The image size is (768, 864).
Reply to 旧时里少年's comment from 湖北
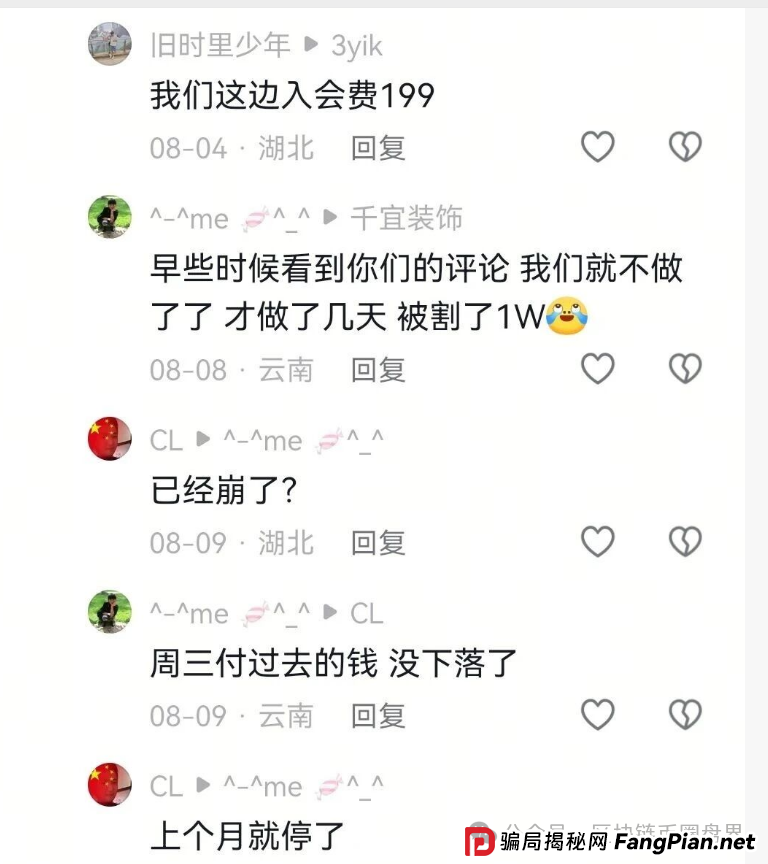(x=378, y=148)
